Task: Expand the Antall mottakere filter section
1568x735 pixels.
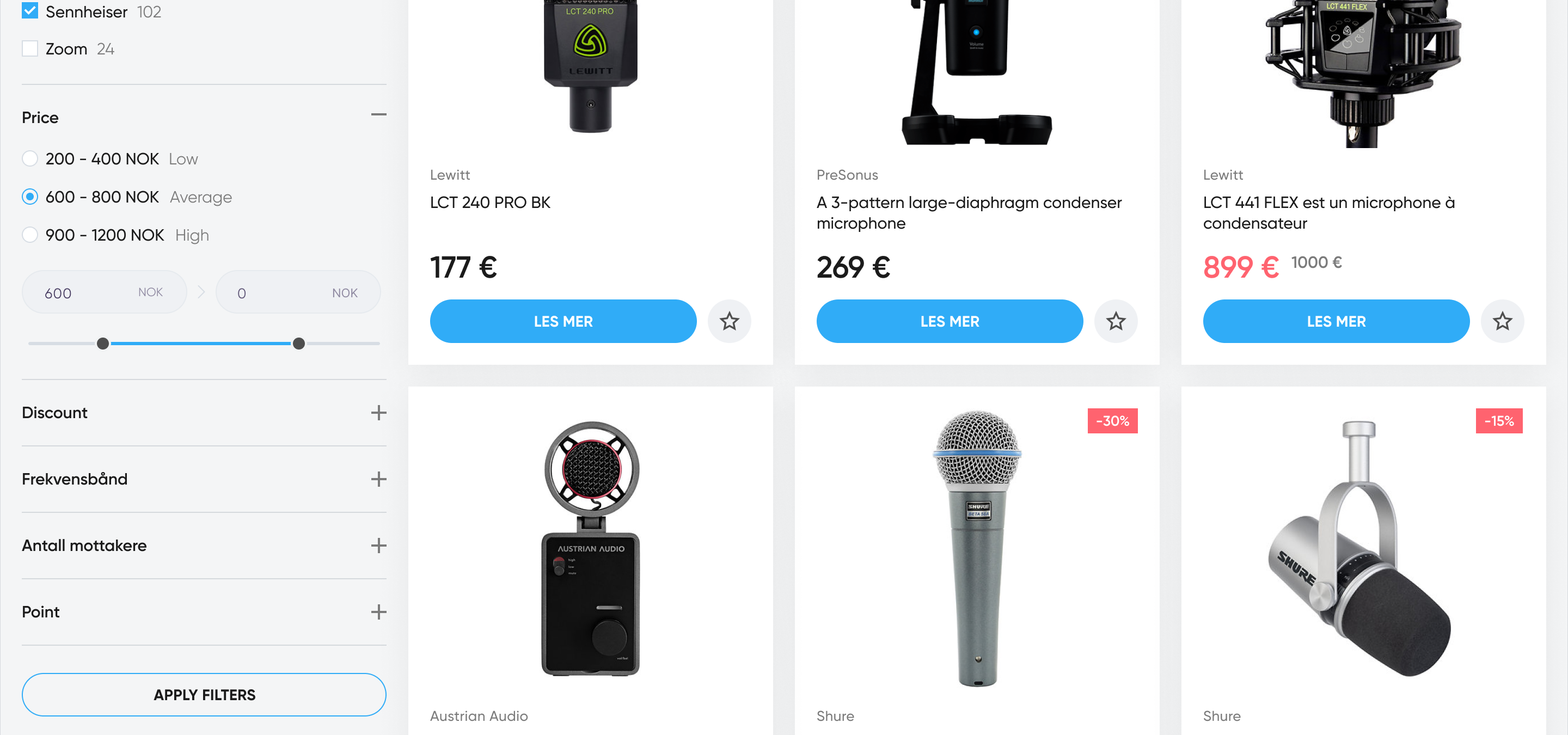Action: click(x=378, y=545)
